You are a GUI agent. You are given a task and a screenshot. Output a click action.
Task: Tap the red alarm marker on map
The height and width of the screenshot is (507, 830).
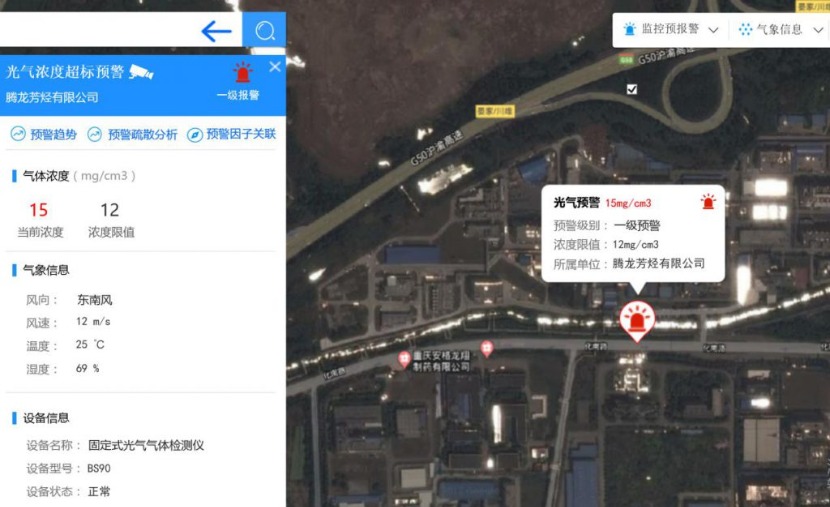tap(636, 320)
